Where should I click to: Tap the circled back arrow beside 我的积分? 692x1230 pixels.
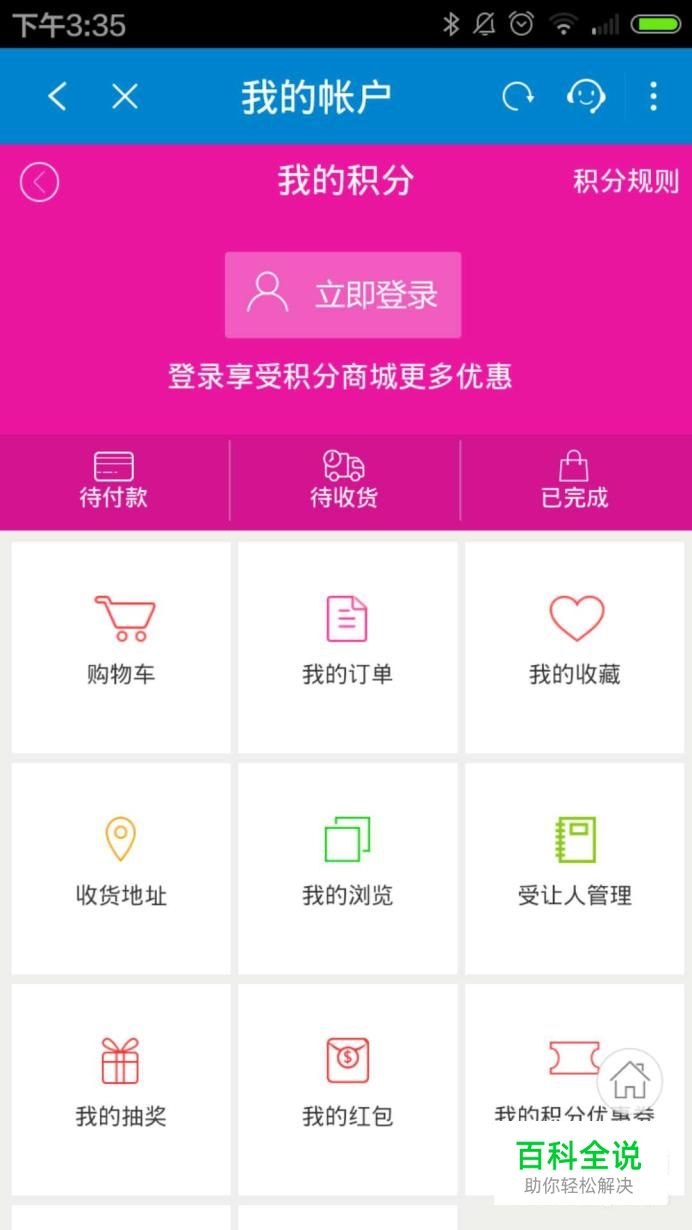click(40, 183)
